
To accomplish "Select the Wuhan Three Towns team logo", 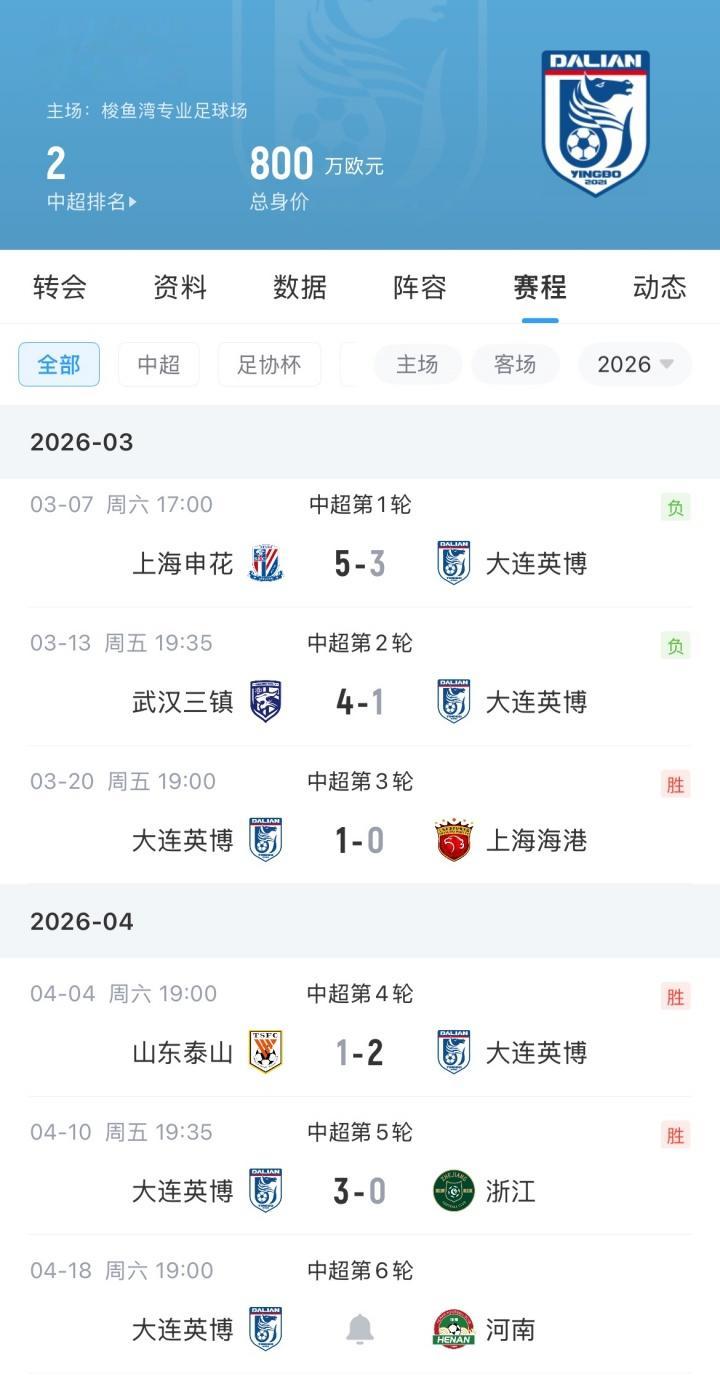I will pyautogui.click(x=268, y=701).
